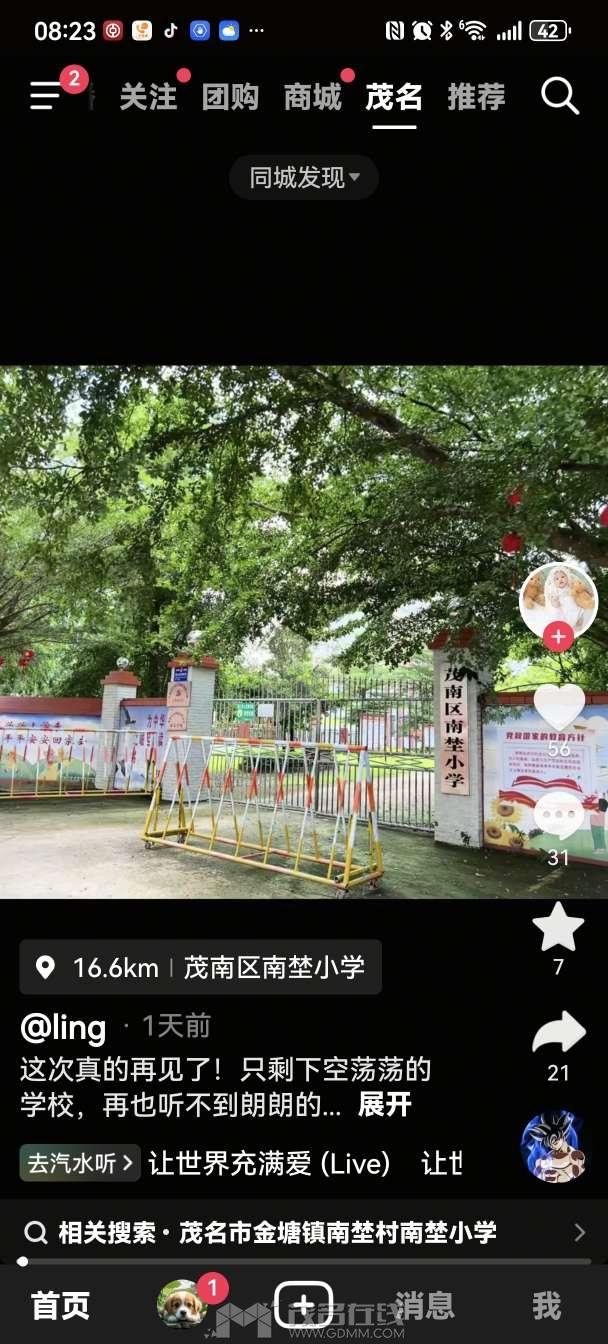Share this video using the arrow icon
The height and width of the screenshot is (1344, 608).
pyautogui.click(x=558, y=1033)
